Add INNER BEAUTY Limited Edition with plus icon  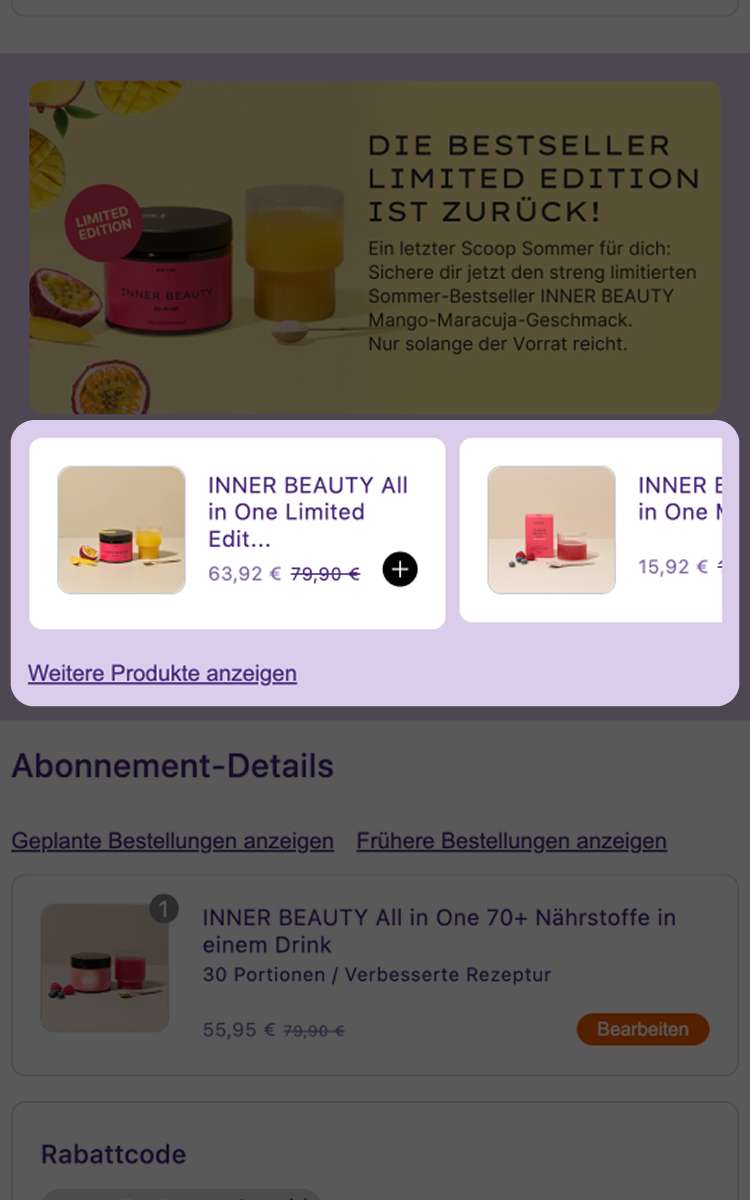[400, 570]
